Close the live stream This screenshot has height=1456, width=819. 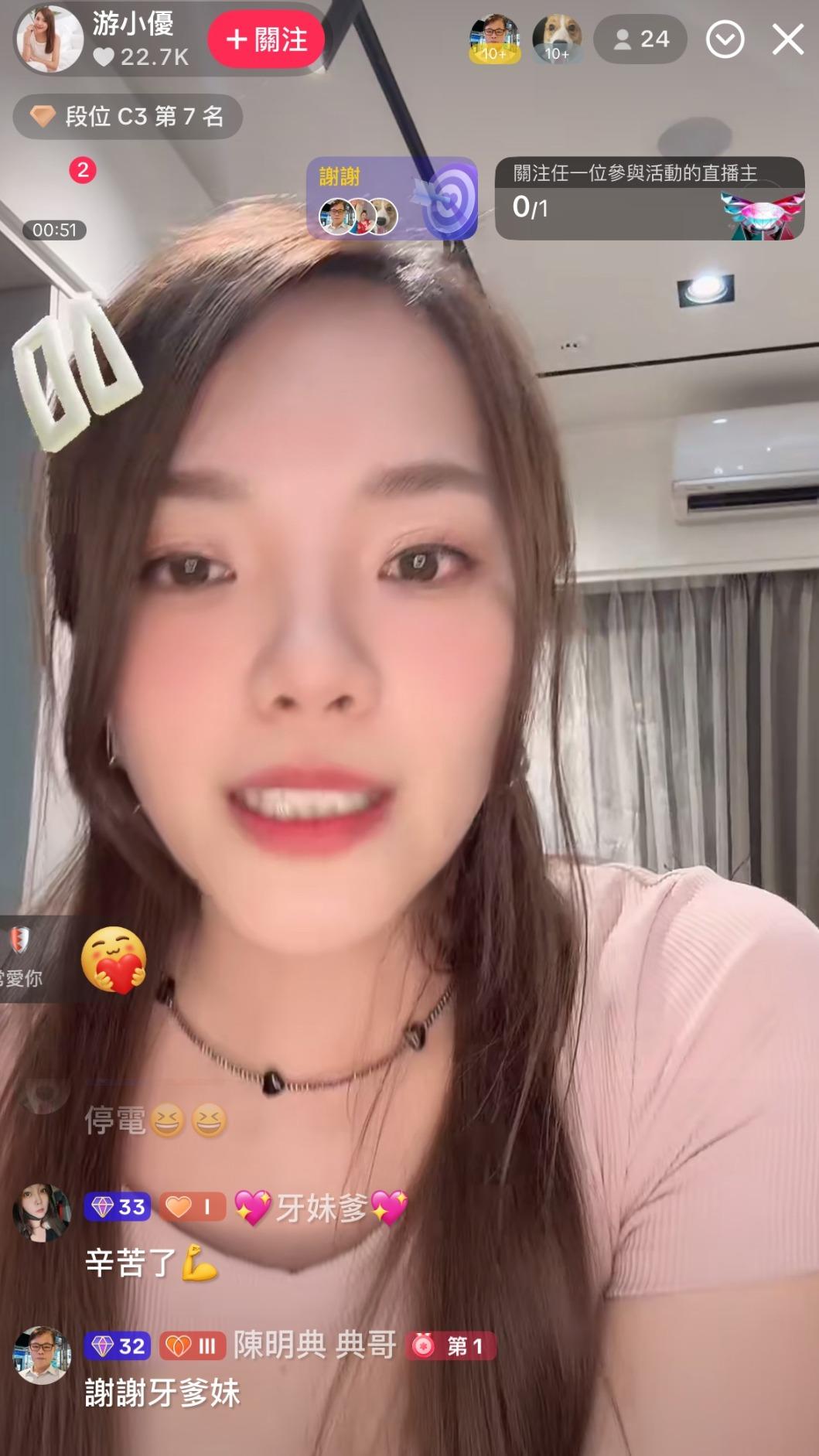(787, 39)
